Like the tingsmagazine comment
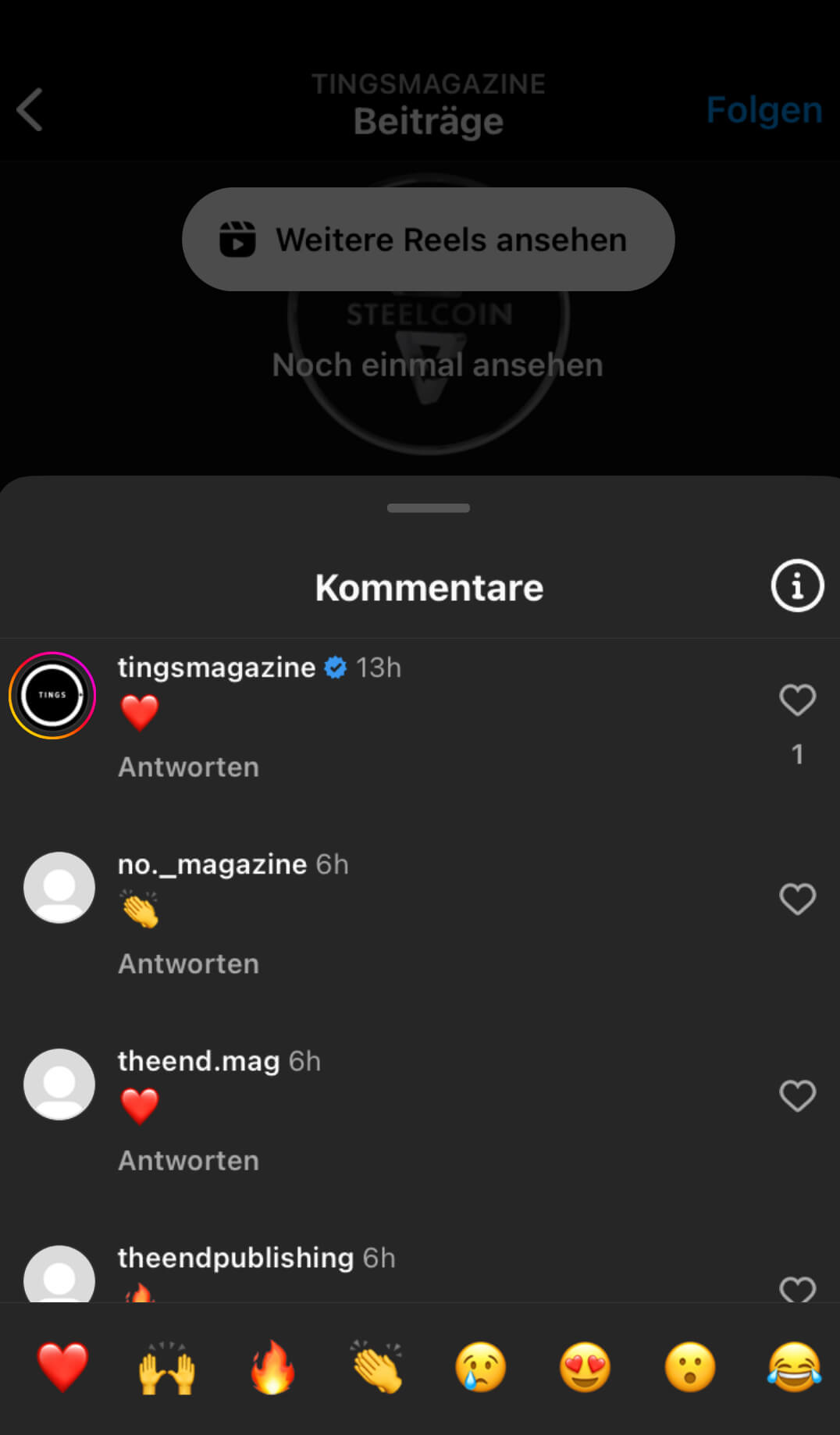 797,700
